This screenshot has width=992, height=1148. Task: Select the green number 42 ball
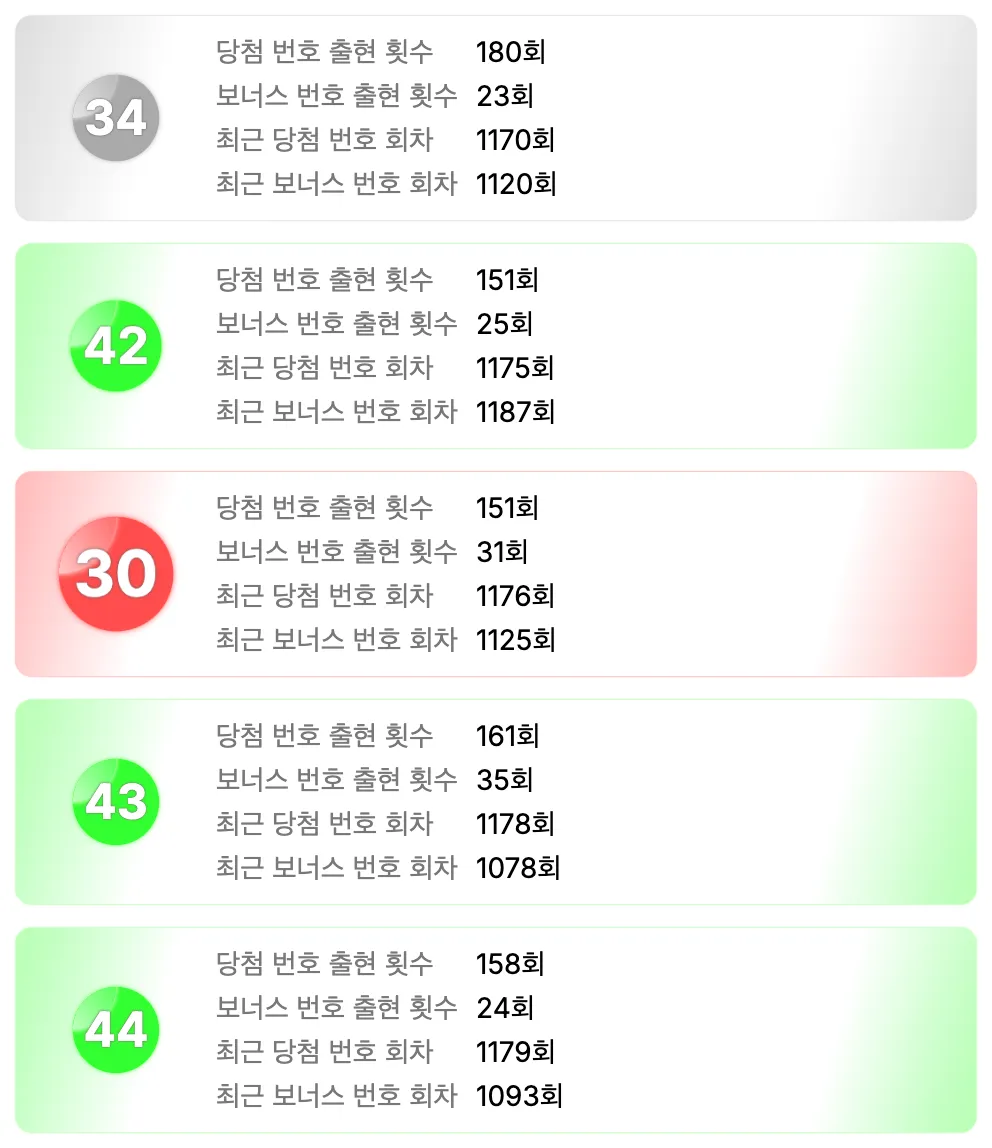click(x=115, y=345)
